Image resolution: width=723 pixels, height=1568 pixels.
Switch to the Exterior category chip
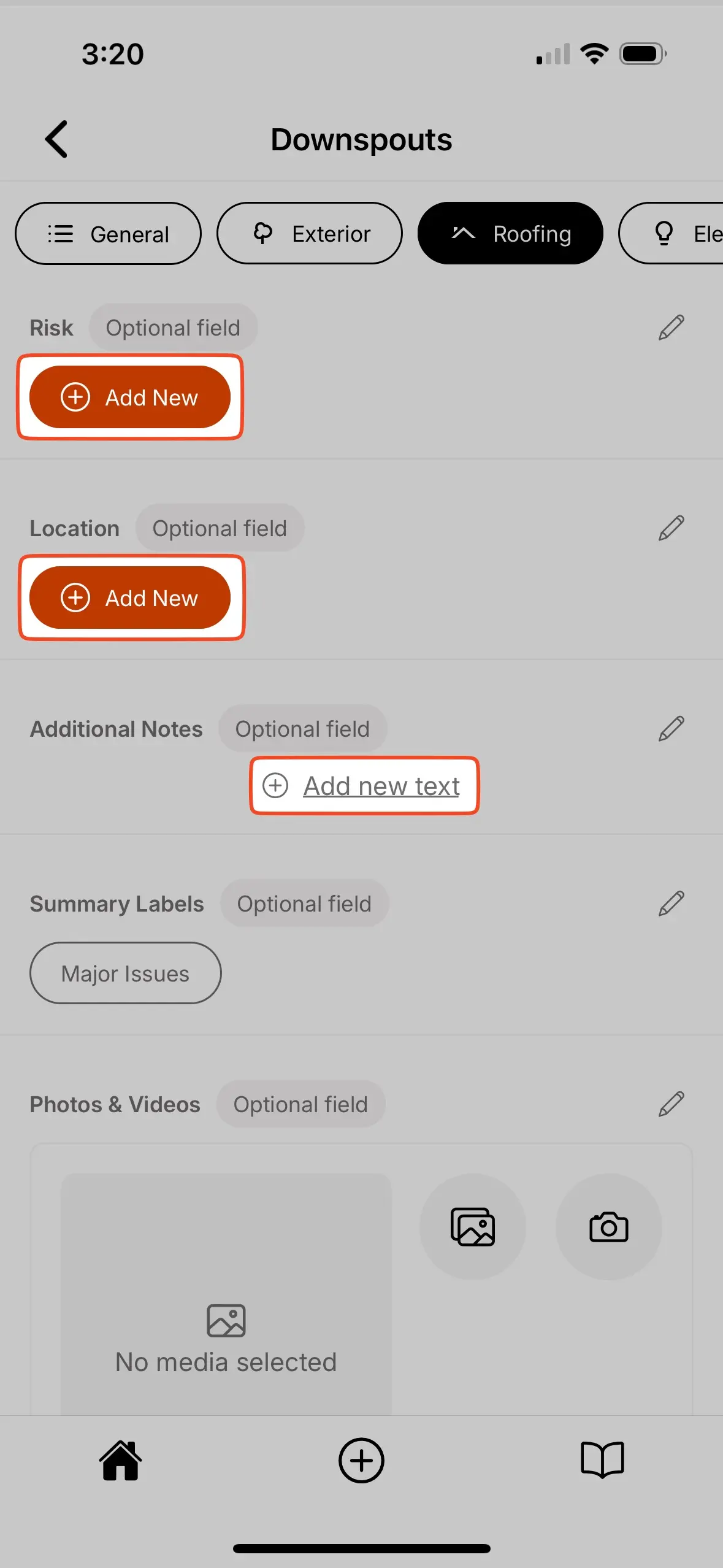[x=310, y=234]
